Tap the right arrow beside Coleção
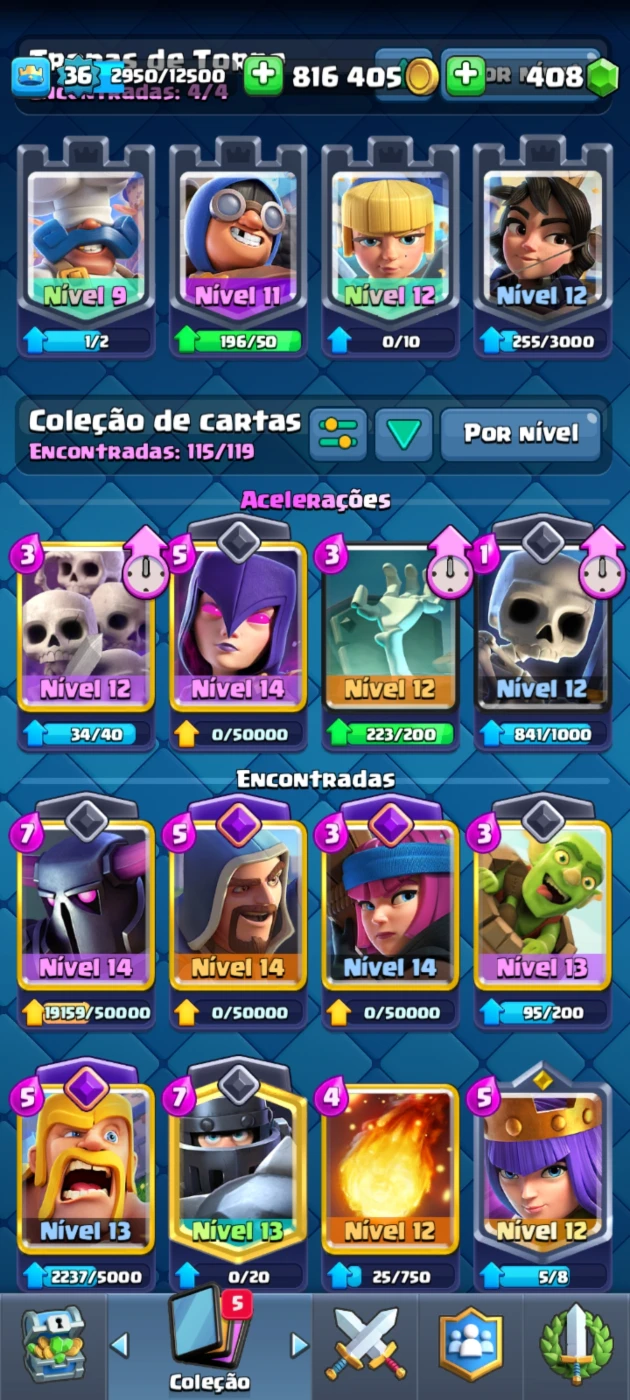Screen dimensions: 630x1400 tap(298, 1345)
